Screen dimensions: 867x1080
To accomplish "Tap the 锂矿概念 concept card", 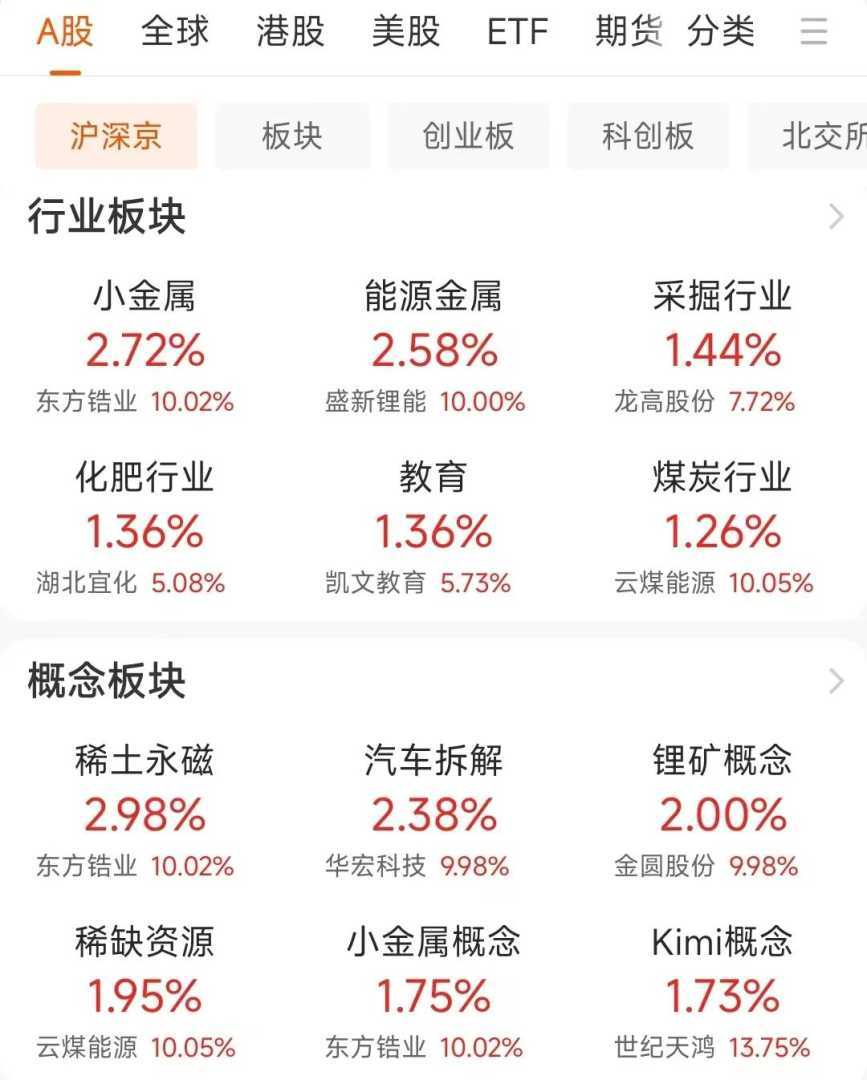I will [x=722, y=812].
